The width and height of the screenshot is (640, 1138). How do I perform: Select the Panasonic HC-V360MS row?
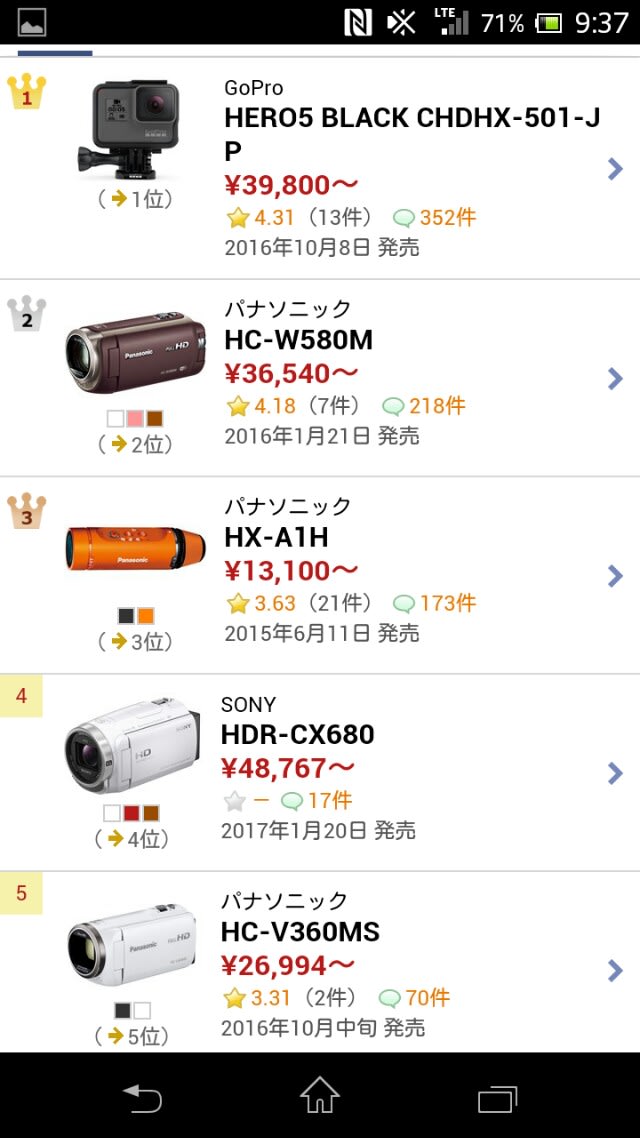pyautogui.click(x=300, y=933)
